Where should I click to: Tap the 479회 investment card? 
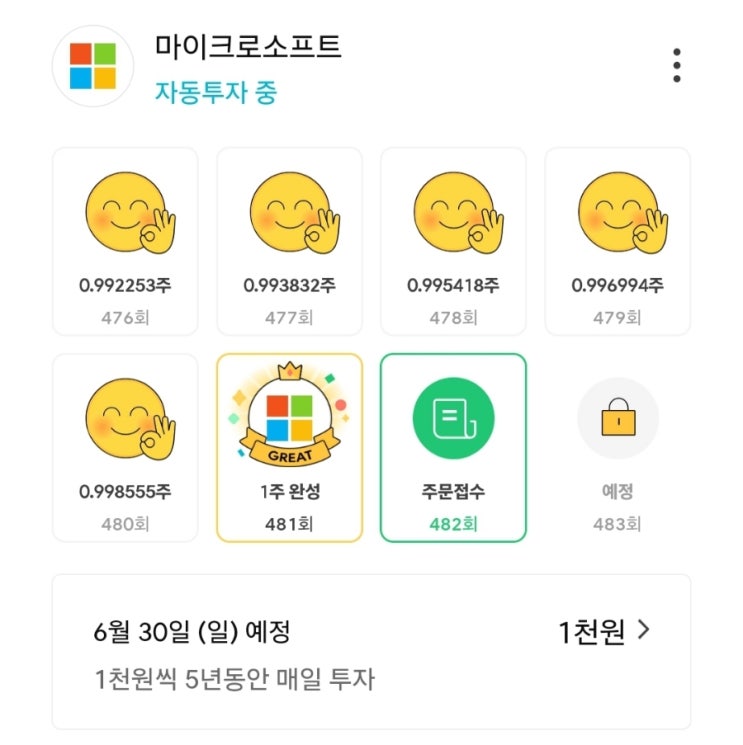617,241
